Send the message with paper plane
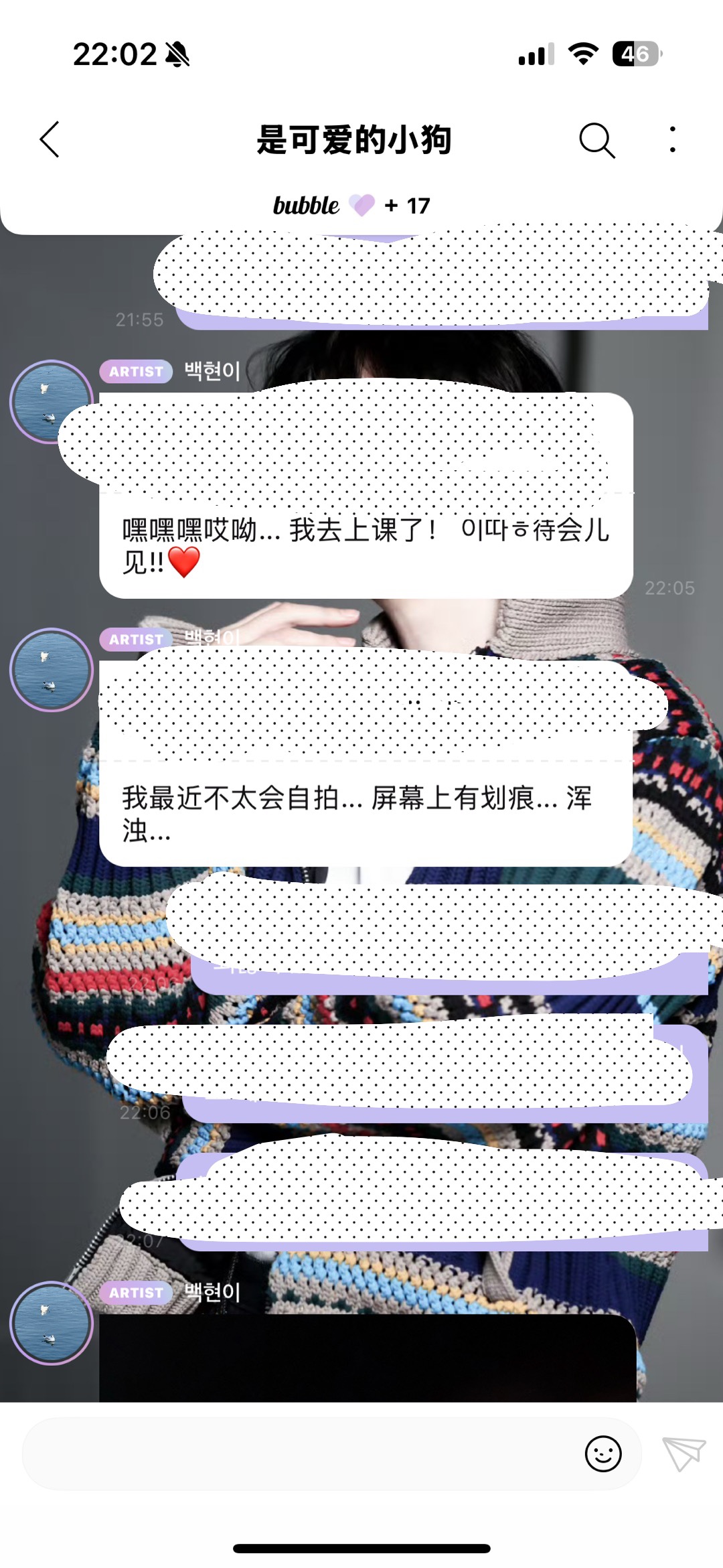The width and height of the screenshot is (723, 1568). tap(684, 1453)
